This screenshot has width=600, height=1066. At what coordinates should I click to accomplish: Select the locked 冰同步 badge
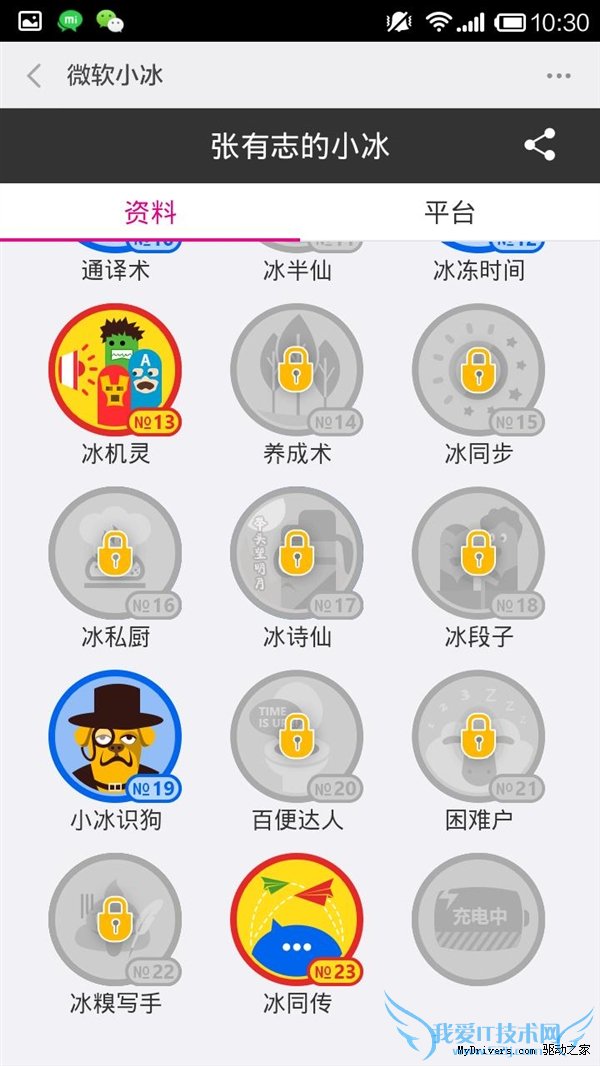[x=479, y=370]
